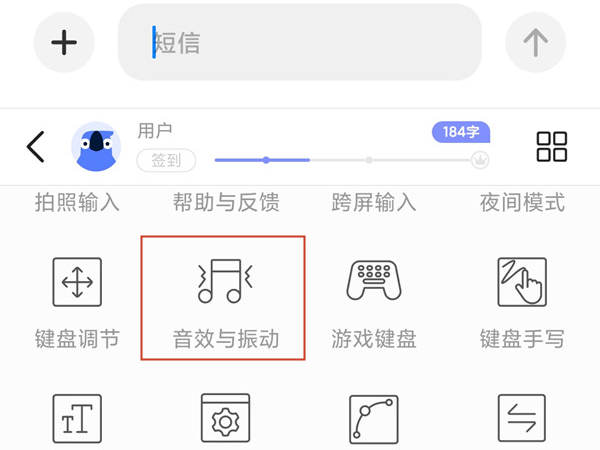This screenshot has width=600, height=450.
Task: Tap the plus attachment button
Action: click(64, 42)
